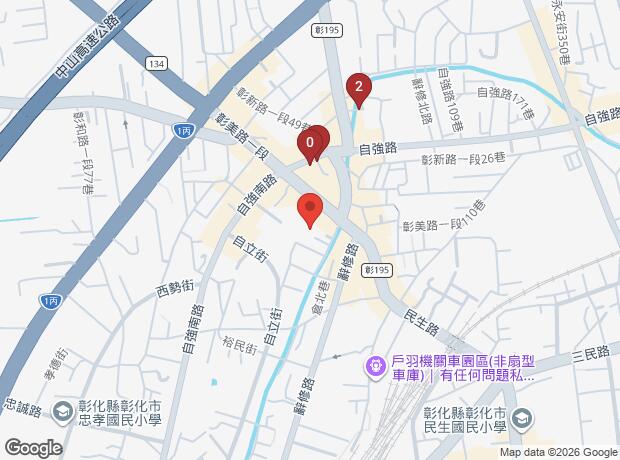620x460 pixels.
Task: Select the map marker numbered 2
Action: pyautogui.click(x=359, y=88)
